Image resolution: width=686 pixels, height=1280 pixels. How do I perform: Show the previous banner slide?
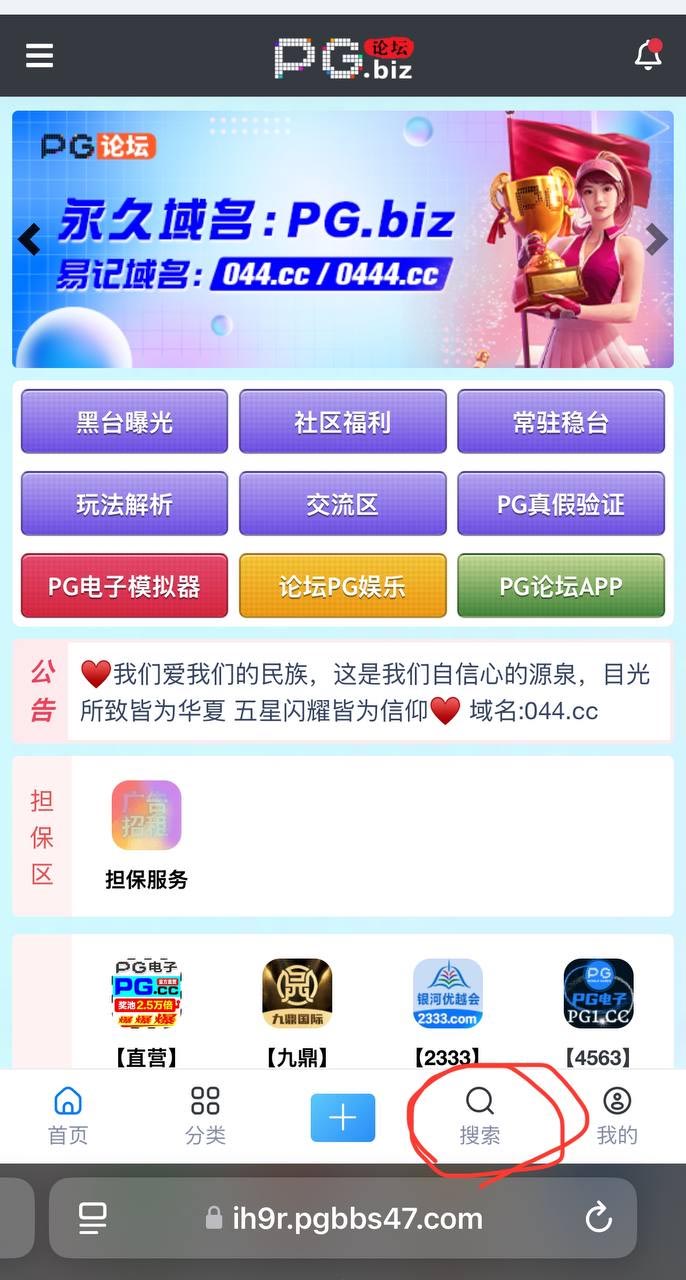[x=30, y=239]
